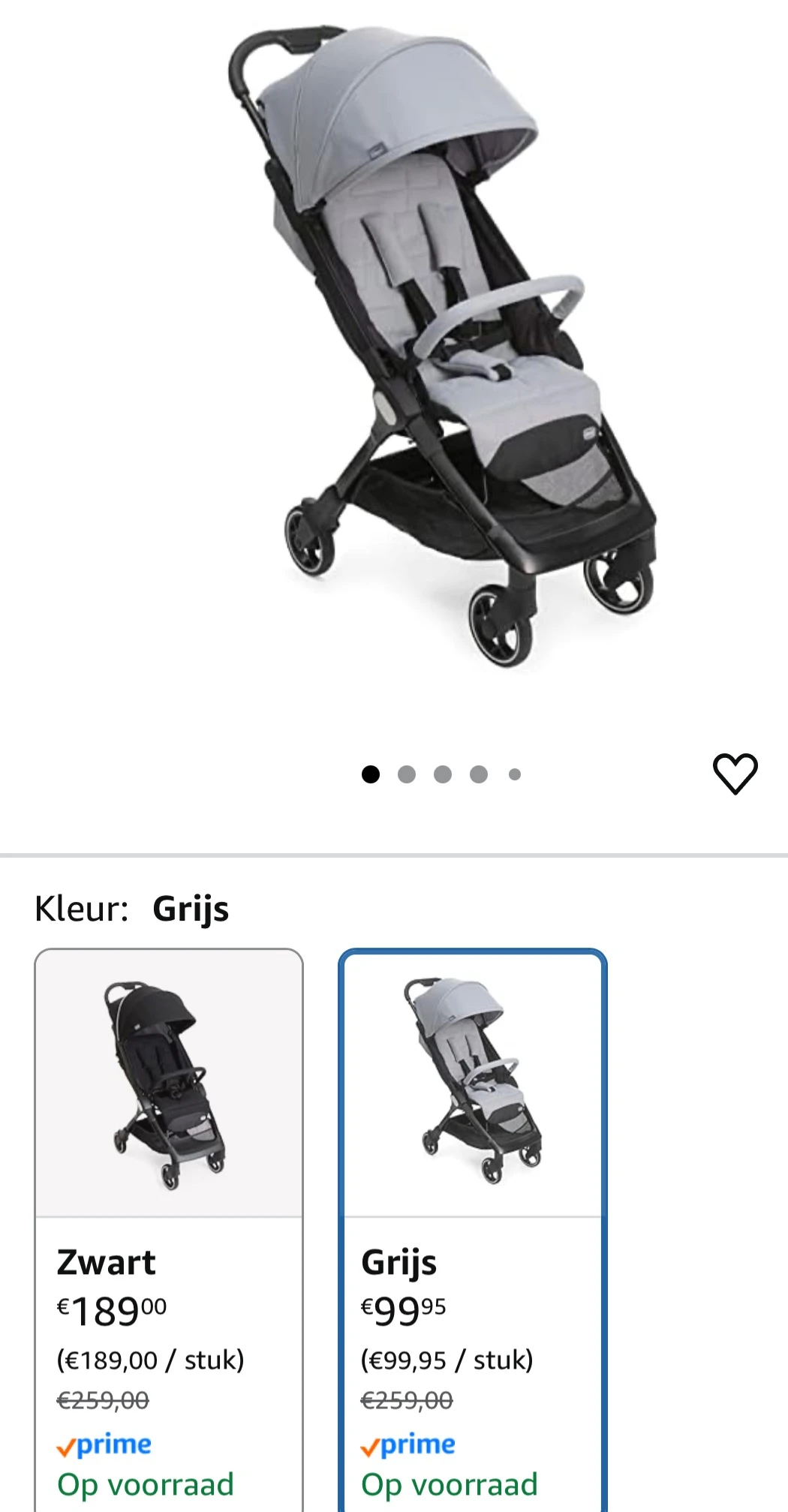Select the Grijs color option
The image size is (788, 1512).
click(472, 1231)
